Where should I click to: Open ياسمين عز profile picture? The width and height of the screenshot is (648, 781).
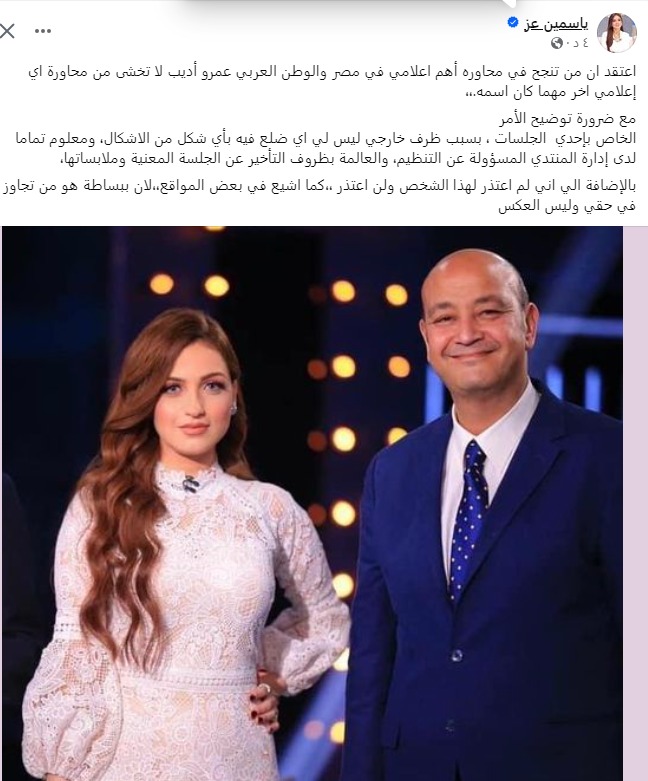(x=616, y=33)
